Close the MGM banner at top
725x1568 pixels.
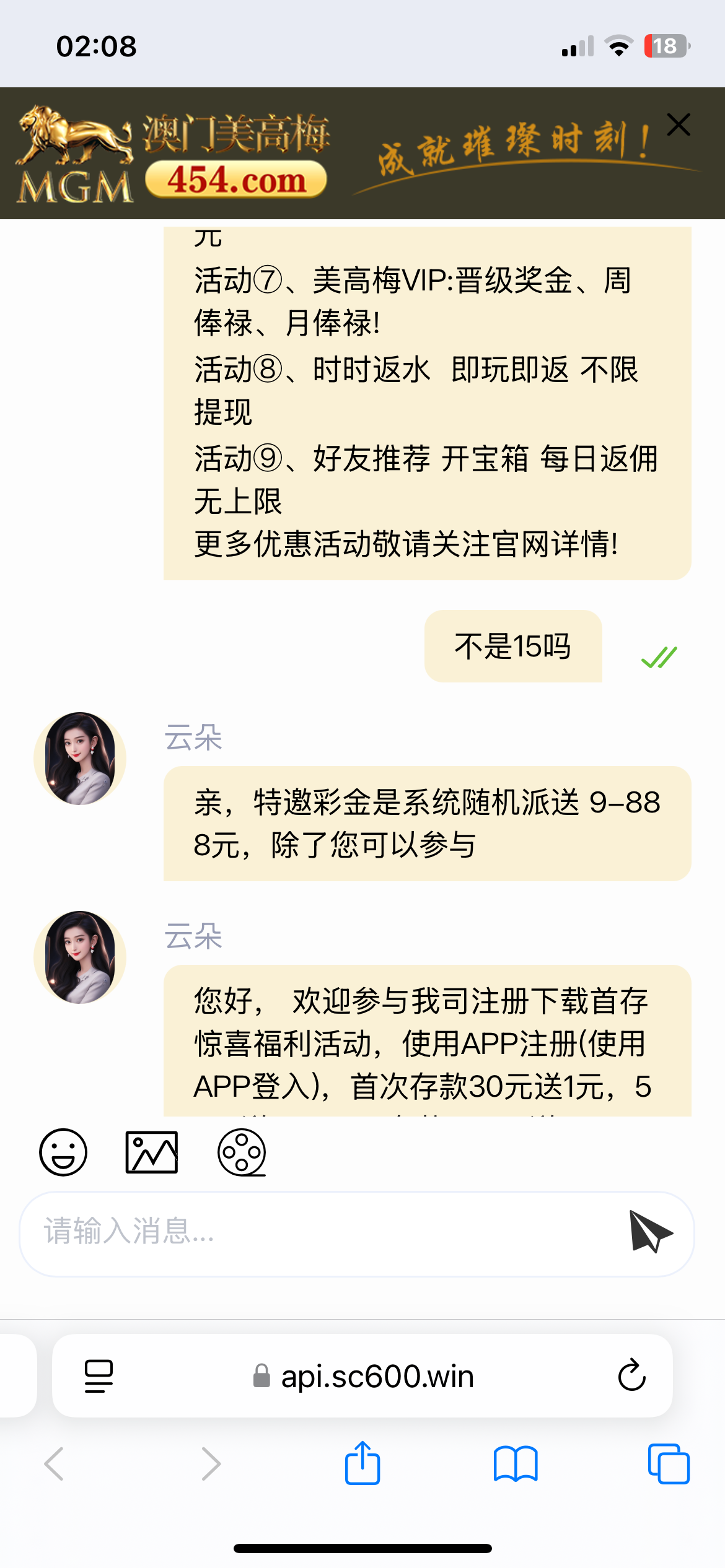(x=679, y=124)
